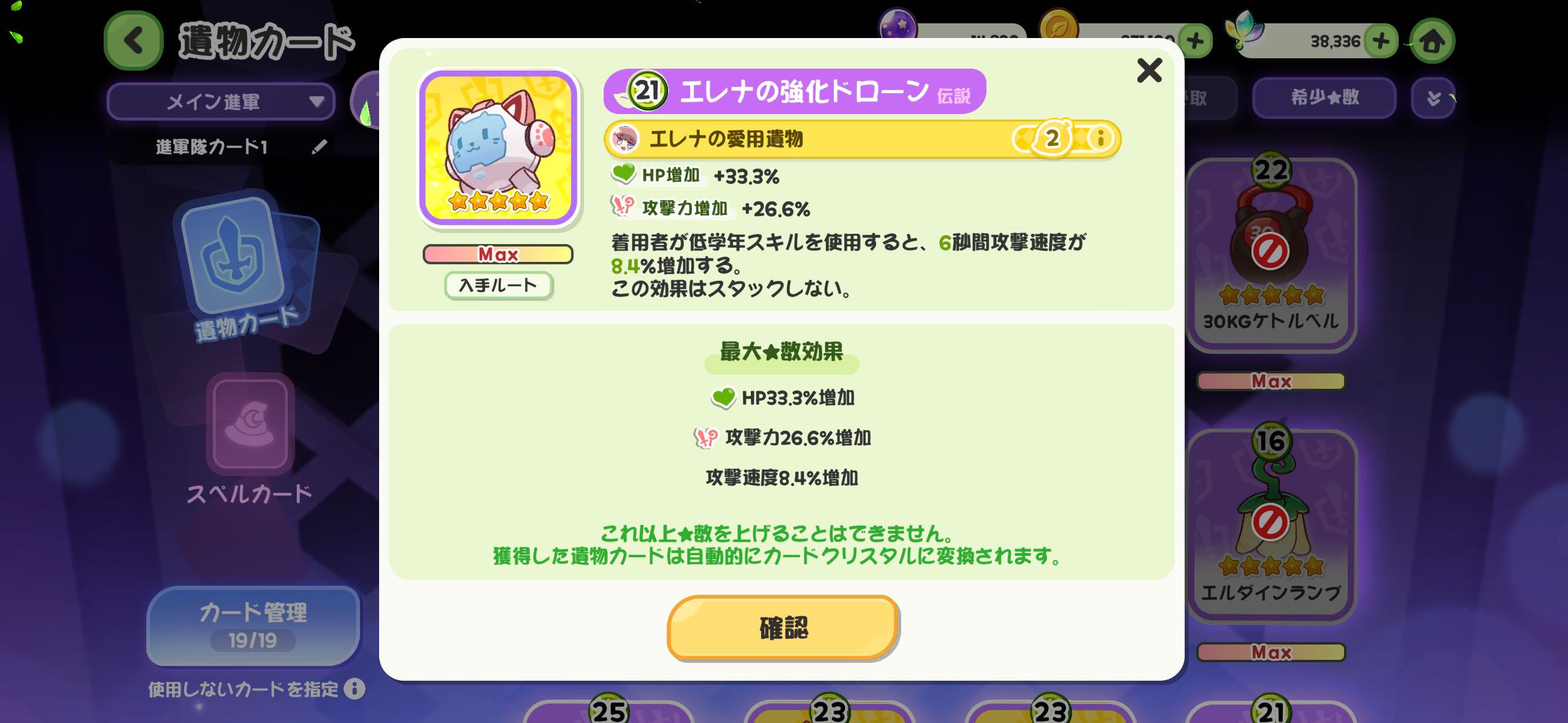Toggle the sort order chevron button
Screen dimensions: 1568x723
click(1433, 98)
